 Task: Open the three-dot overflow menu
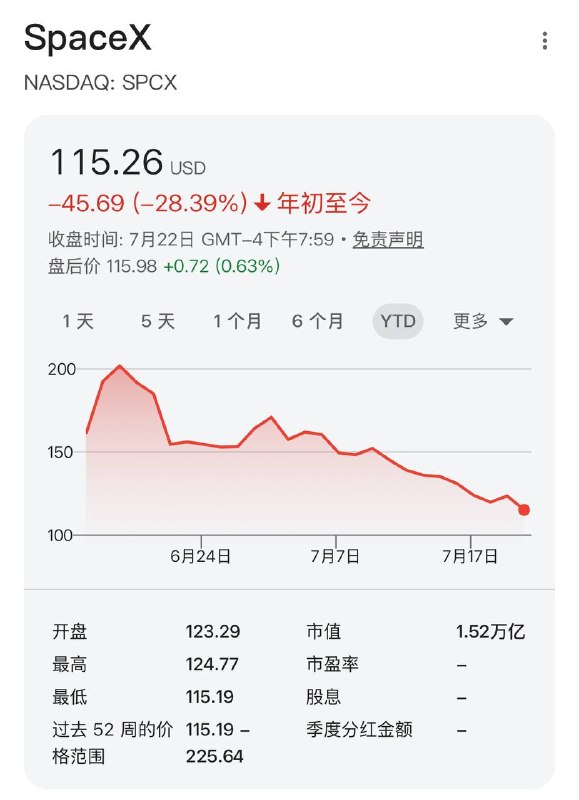pos(545,41)
